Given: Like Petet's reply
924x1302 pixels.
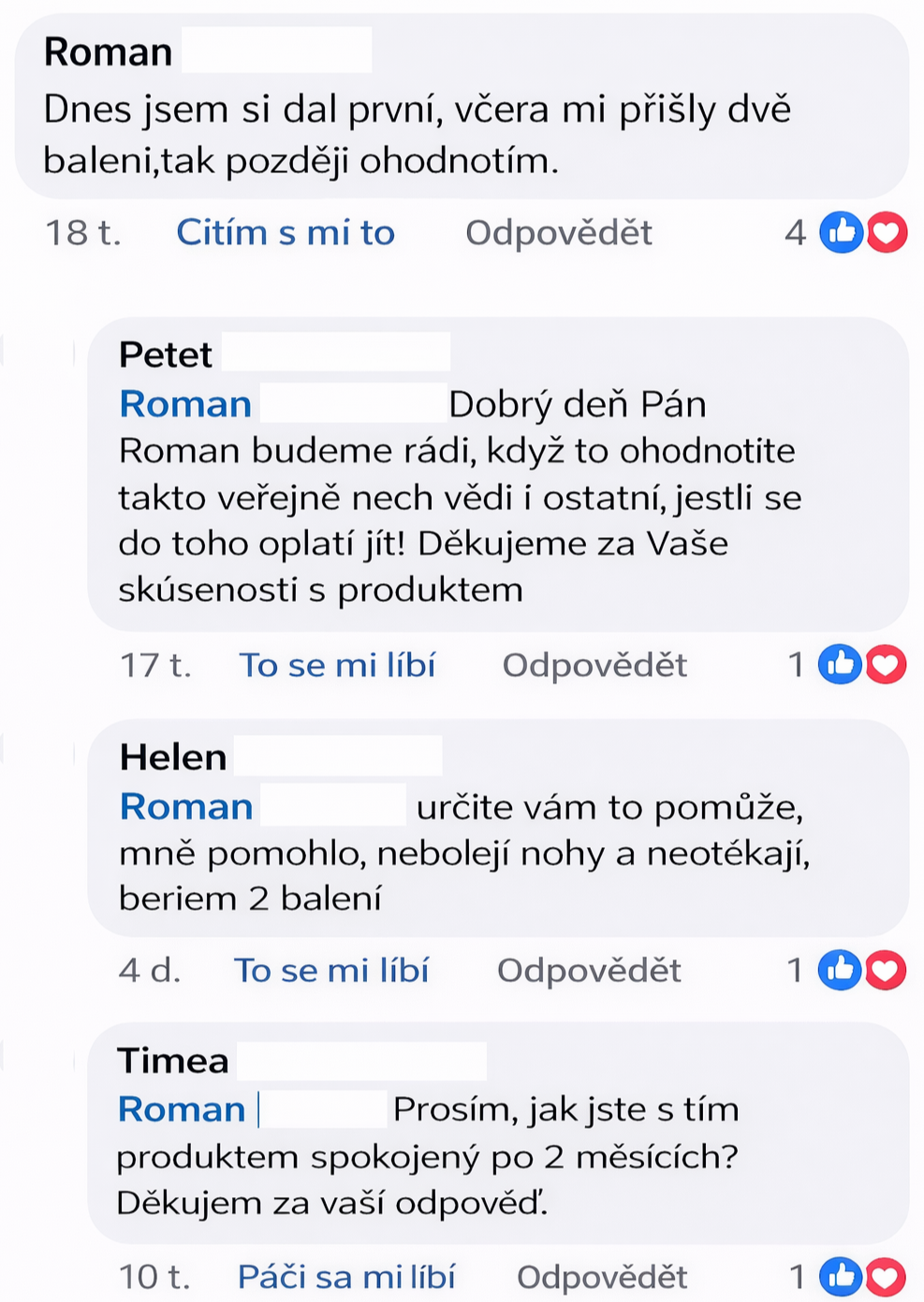Looking at the screenshot, I should pos(337,665).
